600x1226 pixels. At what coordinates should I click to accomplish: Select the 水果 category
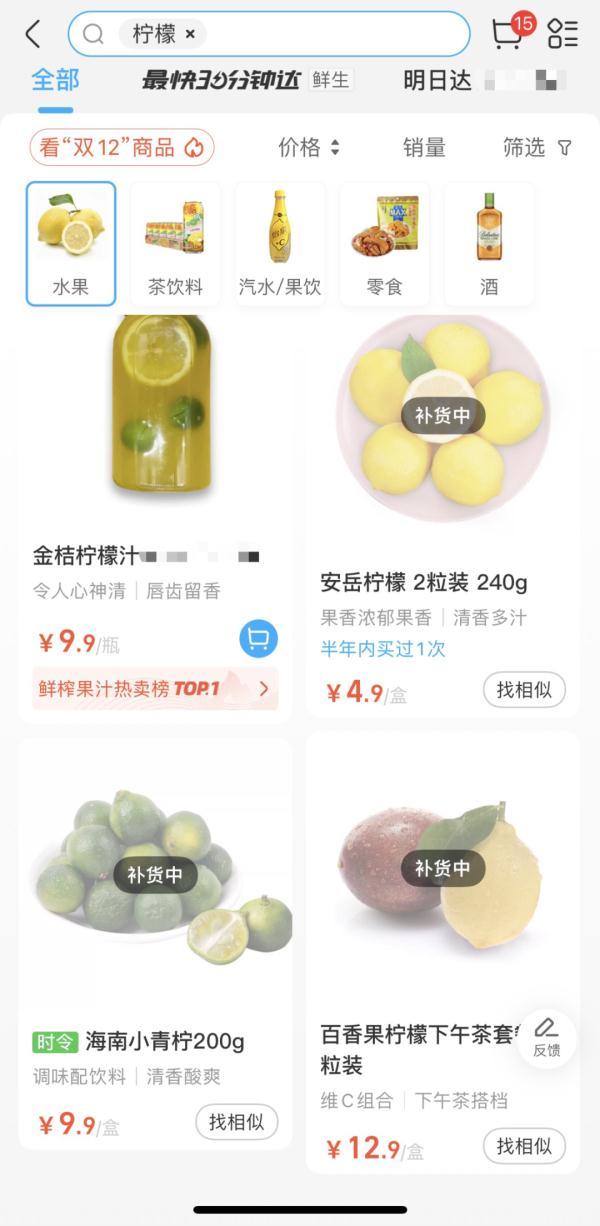71,243
